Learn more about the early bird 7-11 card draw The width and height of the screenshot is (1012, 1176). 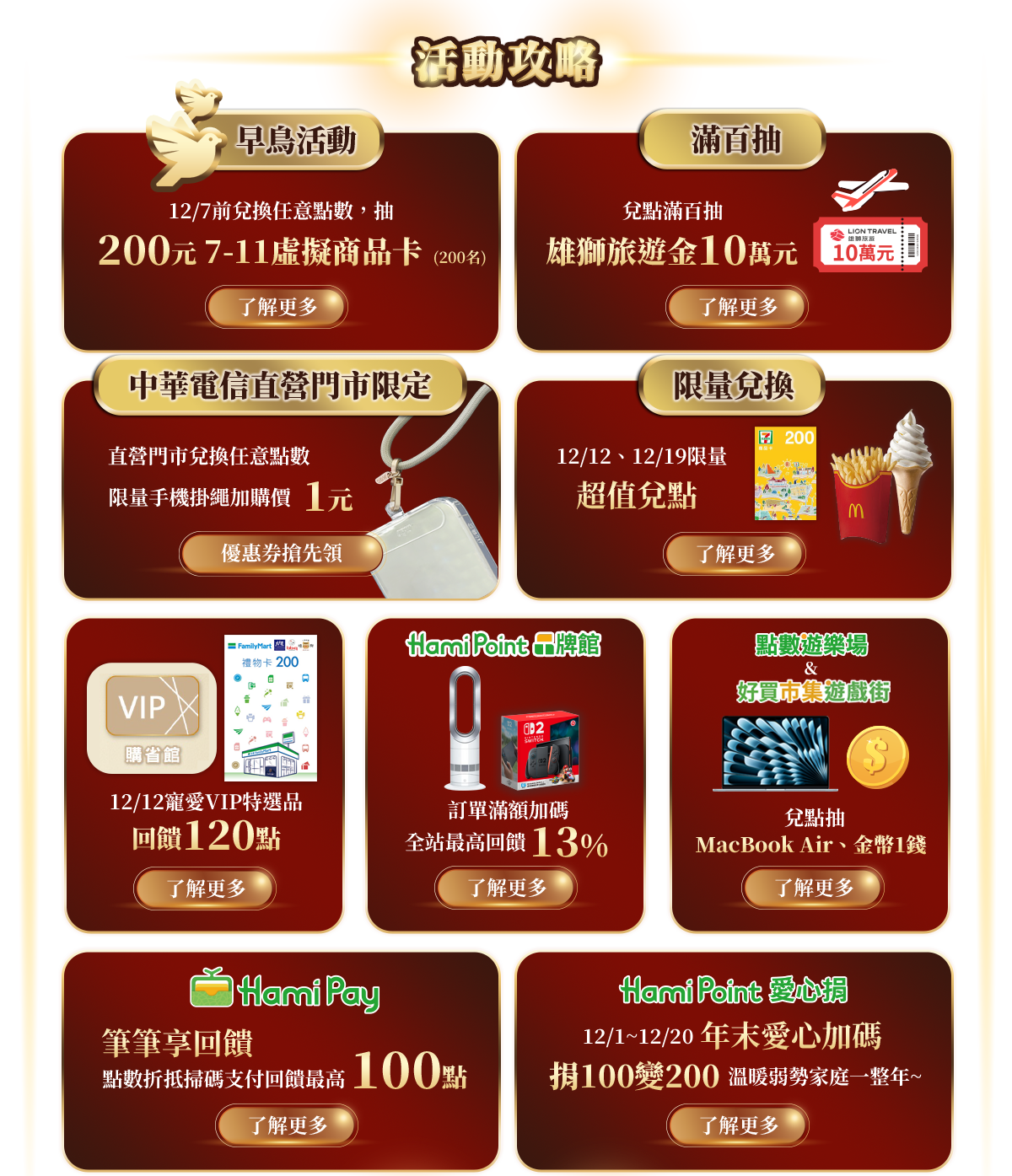coord(277,307)
